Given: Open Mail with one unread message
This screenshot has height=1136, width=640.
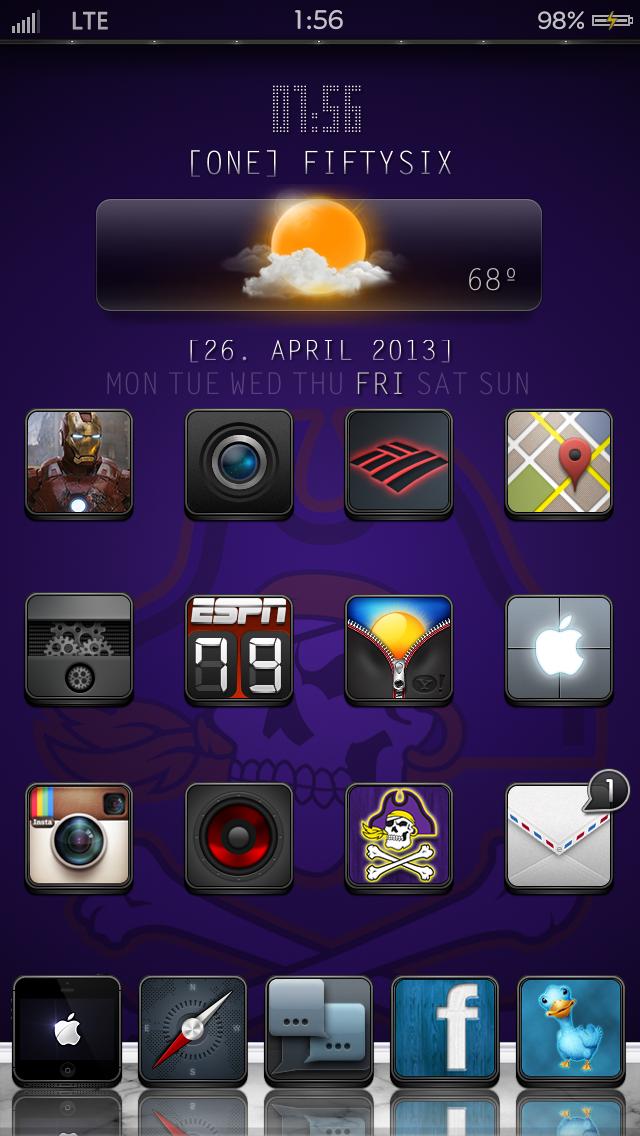Looking at the screenshot, I should tap(559, 836).
